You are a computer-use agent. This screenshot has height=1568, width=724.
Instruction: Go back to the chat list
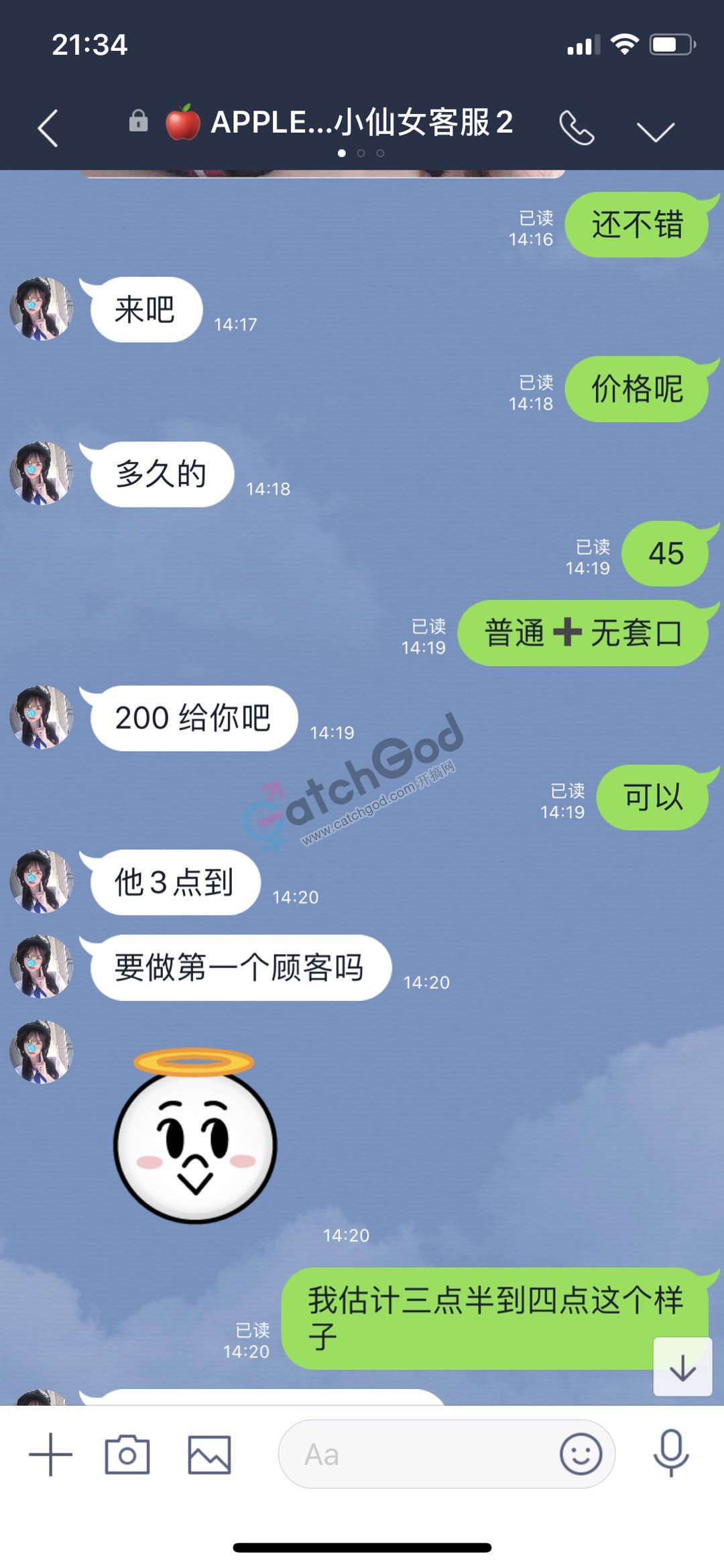tap(48, 127)
